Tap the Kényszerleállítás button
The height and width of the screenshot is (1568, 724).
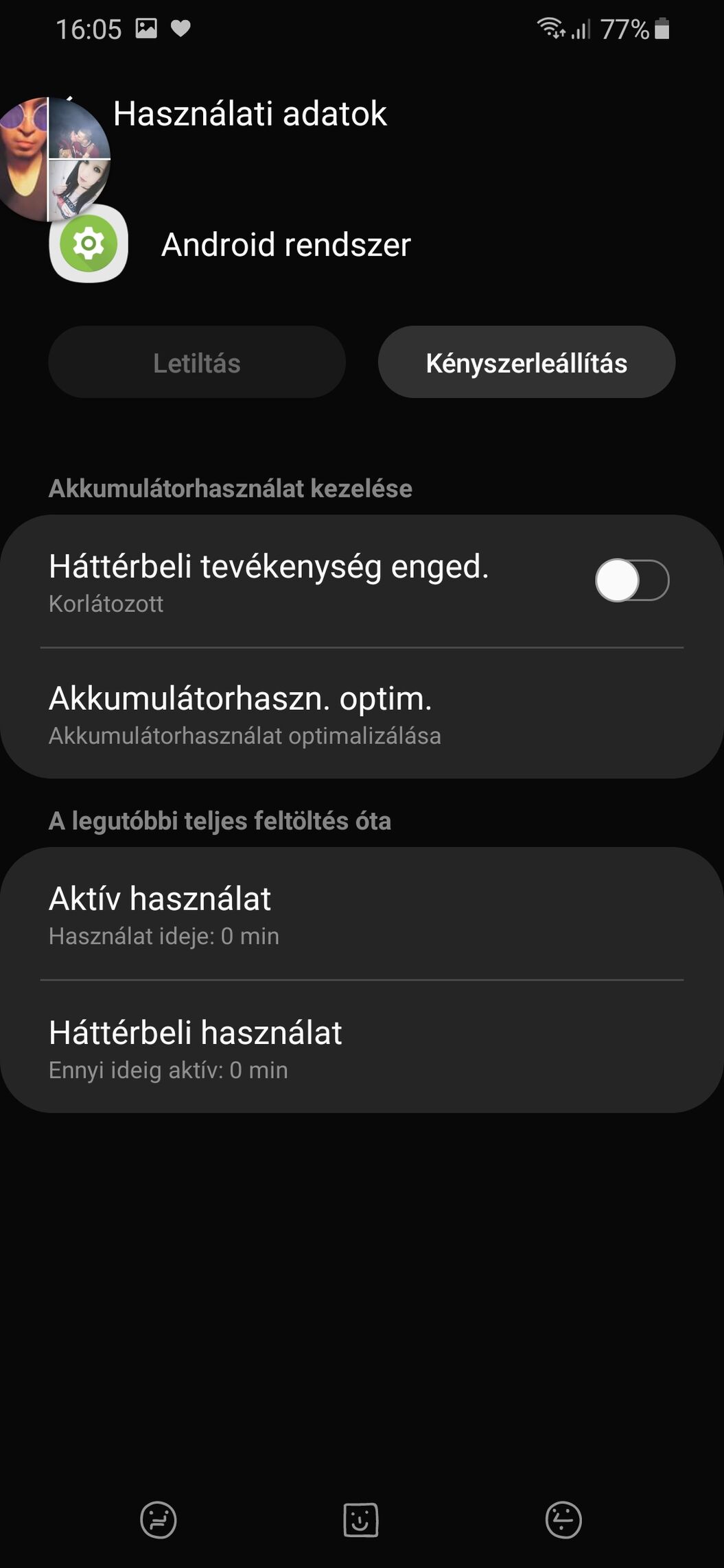526,362
